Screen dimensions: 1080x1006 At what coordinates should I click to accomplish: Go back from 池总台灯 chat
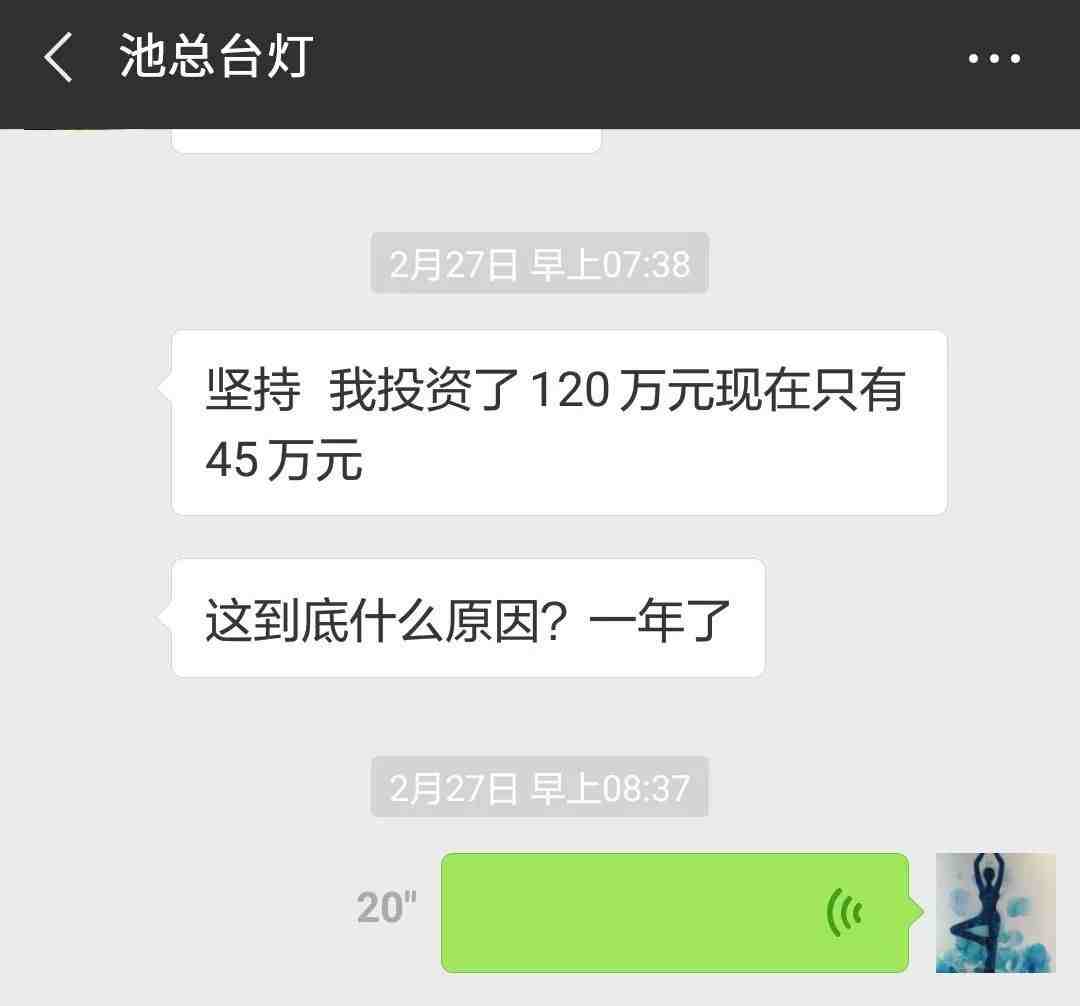(58, 57)
